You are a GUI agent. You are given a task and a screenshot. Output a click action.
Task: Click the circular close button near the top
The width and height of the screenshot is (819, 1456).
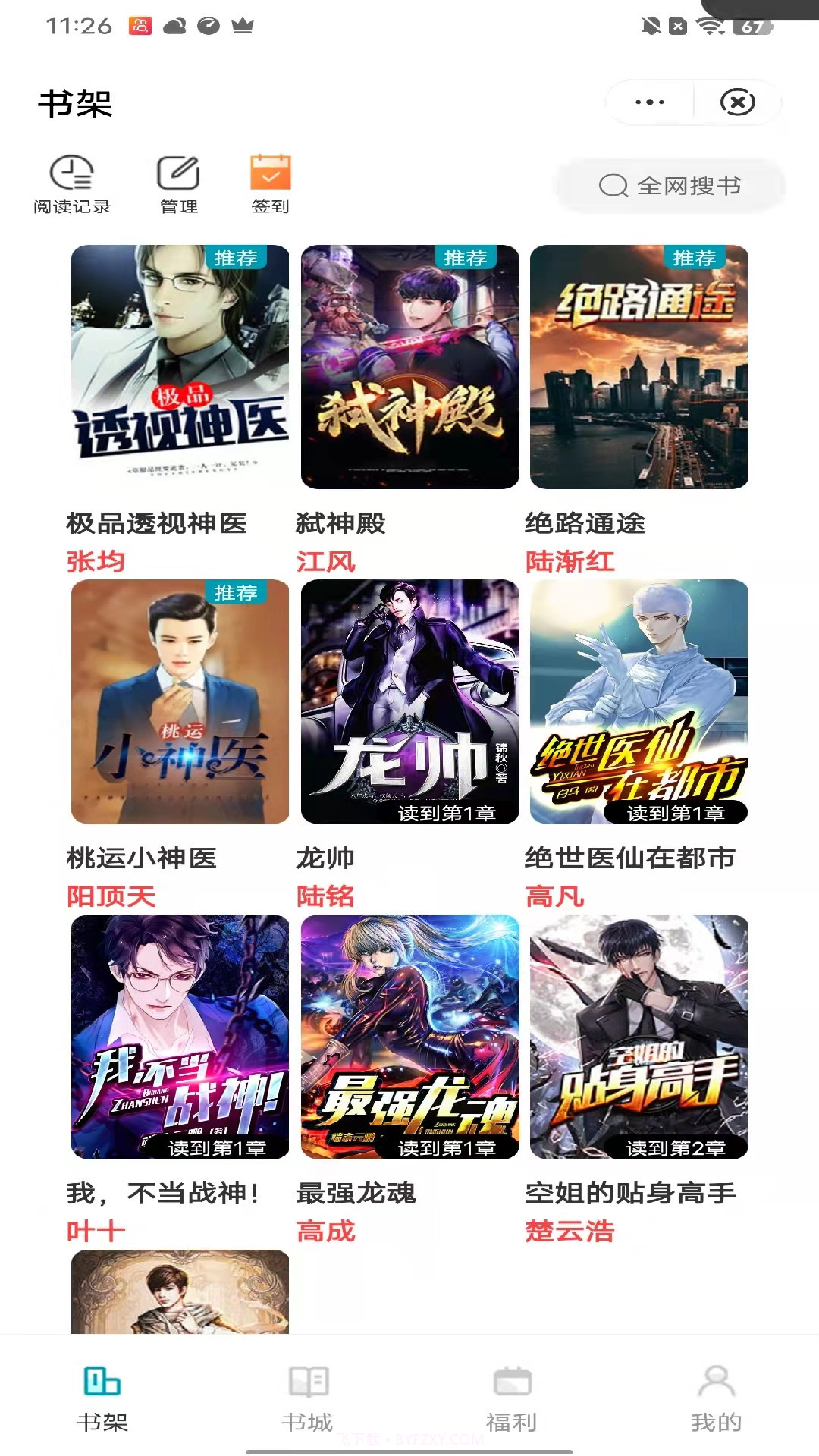pyautogui.click(x=739, y=100)
